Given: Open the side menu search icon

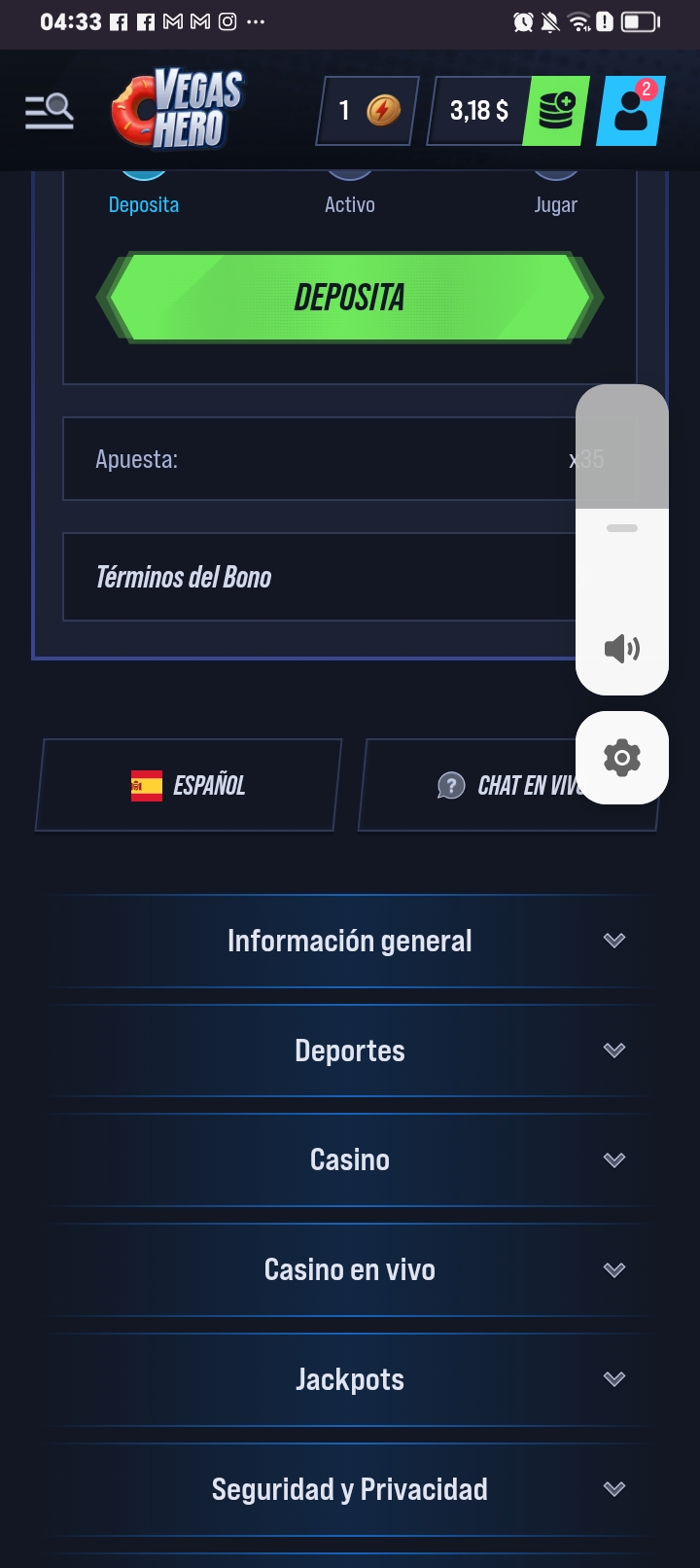Looking at the screenshot, I should (49, 110).
